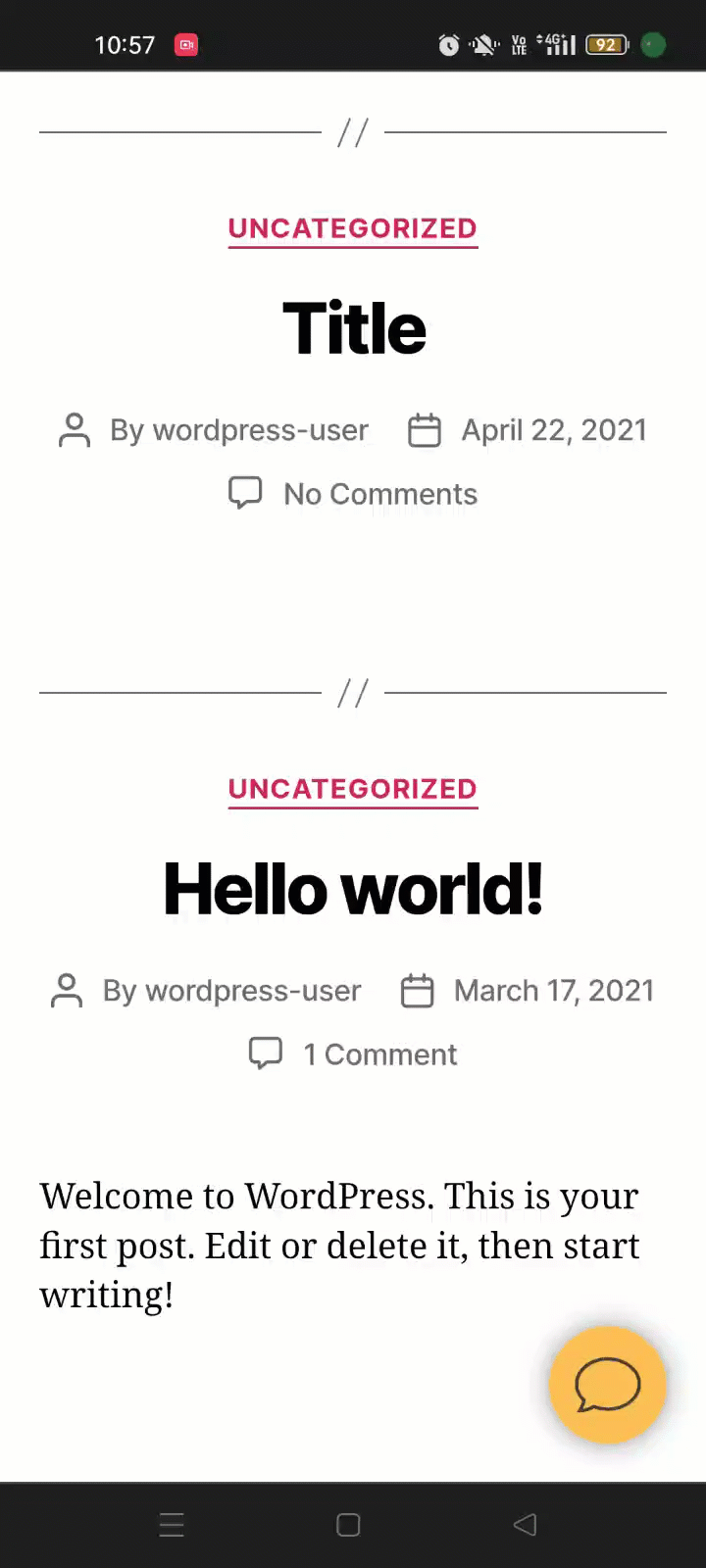Tap Uncategorized above Hello world! post
This screenshot has width=706, height=1568.
point(353,789)
